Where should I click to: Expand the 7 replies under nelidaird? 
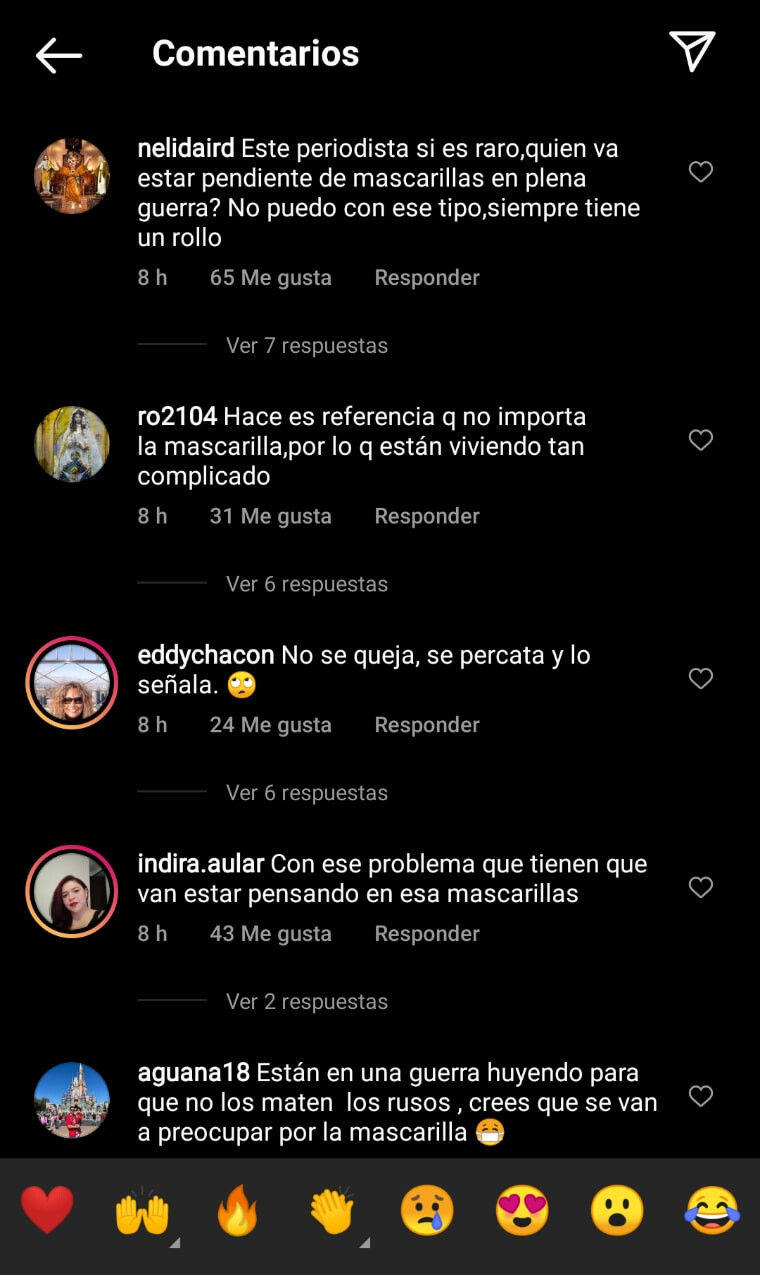point(307,346)
